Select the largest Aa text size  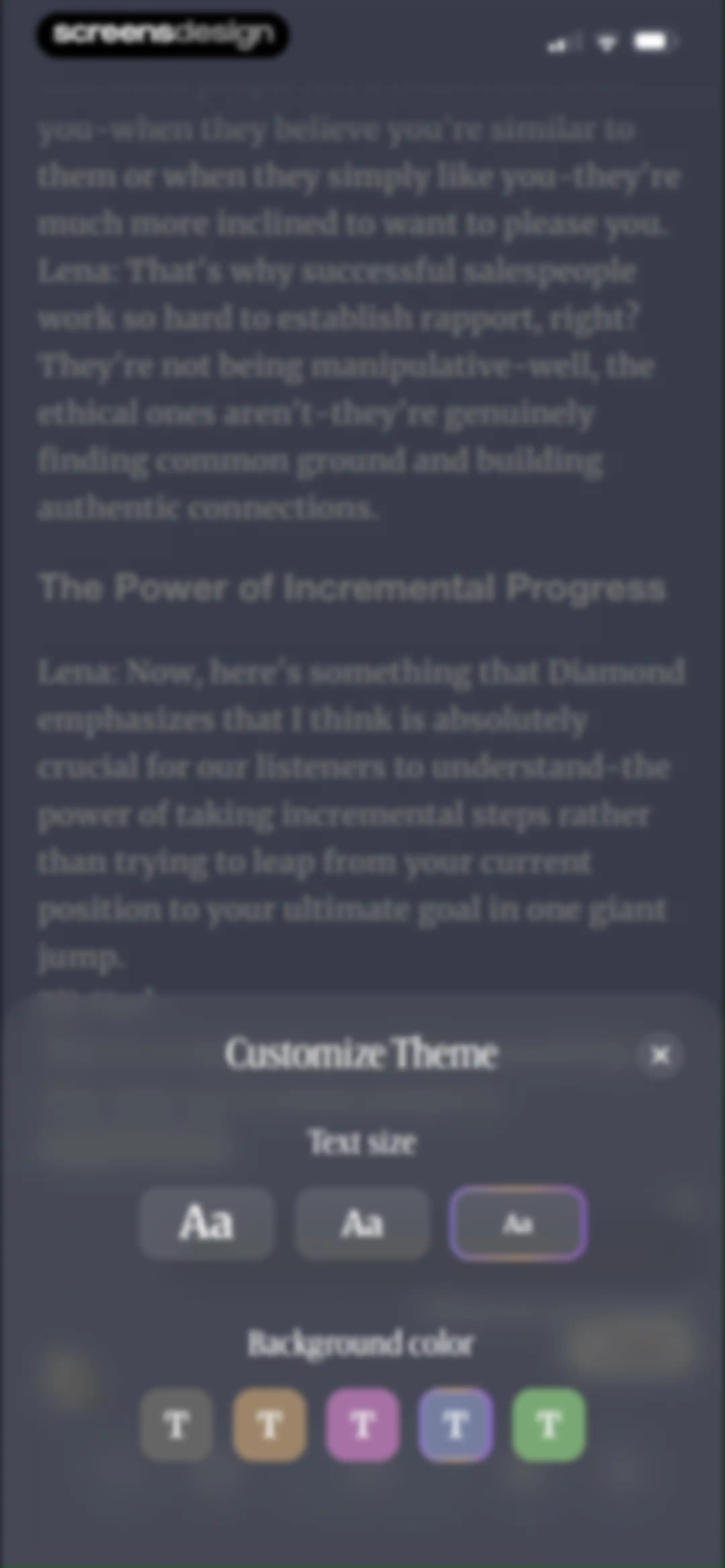[206, 1224]
